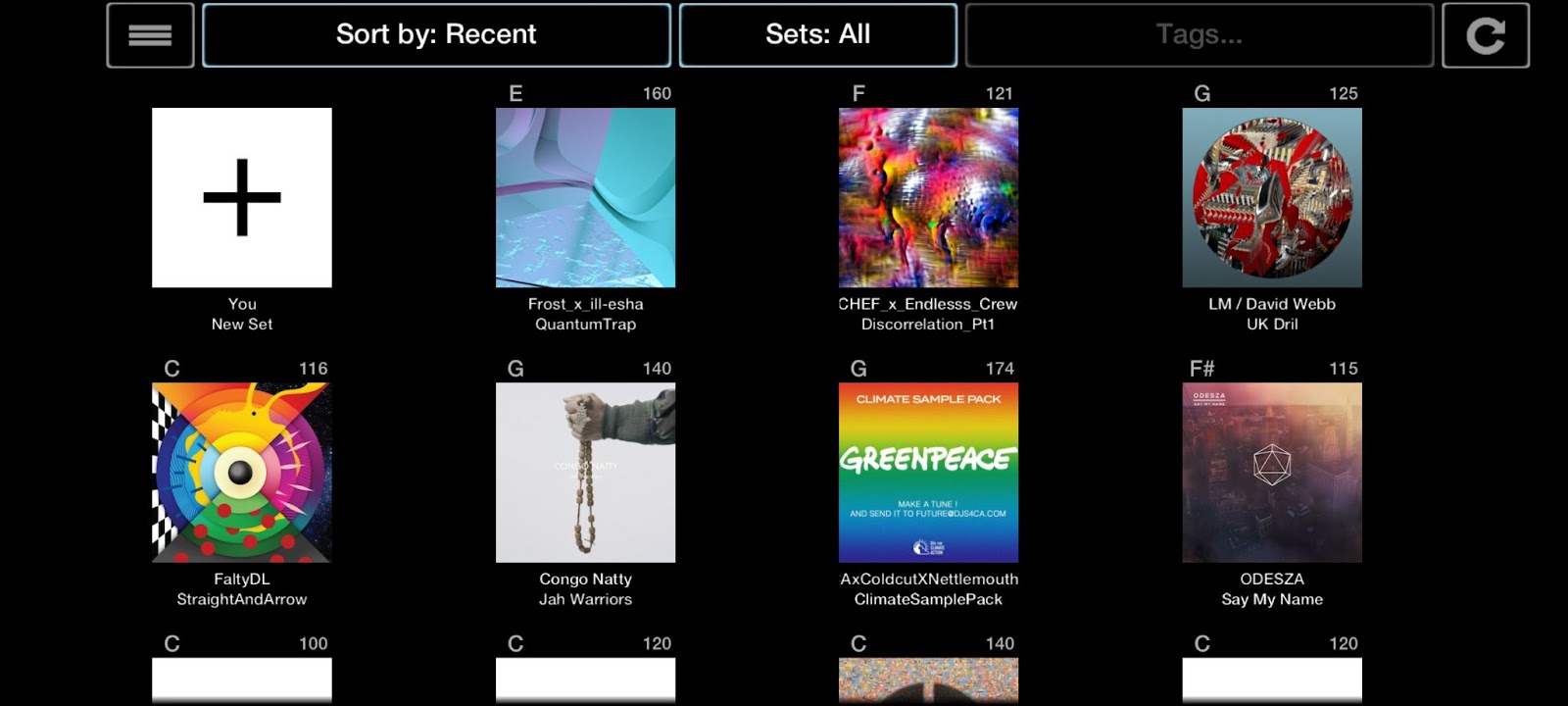Tap the Tags filter field
1568x706 pixels.
[1199, 35]
